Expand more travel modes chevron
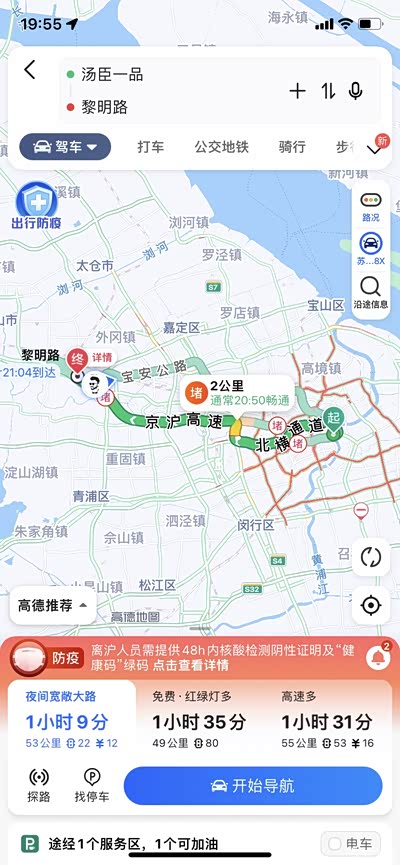The width and height of the screenshot is (400, 865). pos(375,149)
